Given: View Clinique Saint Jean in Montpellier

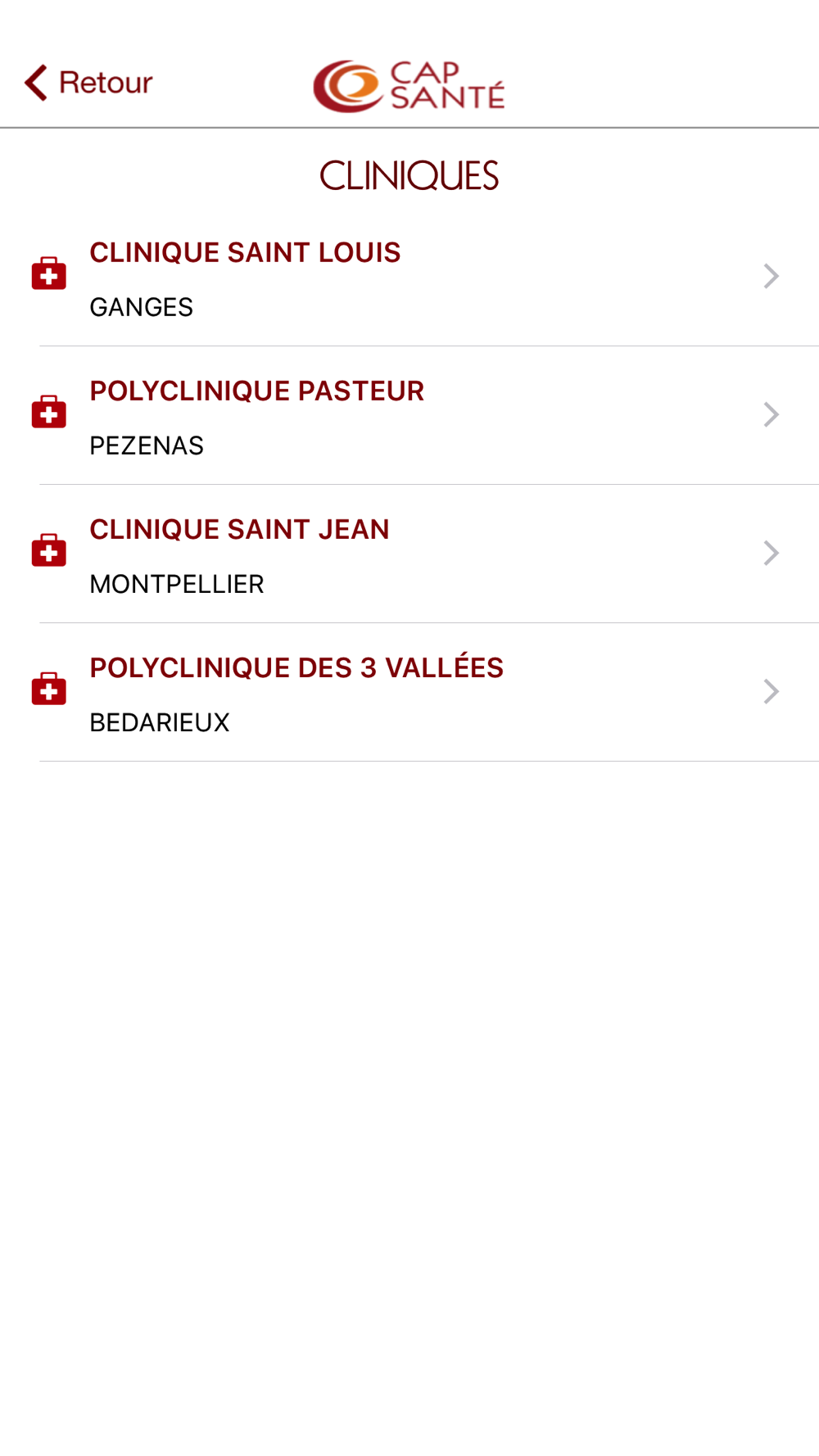Looking at the screenshot, I should 409,554.
